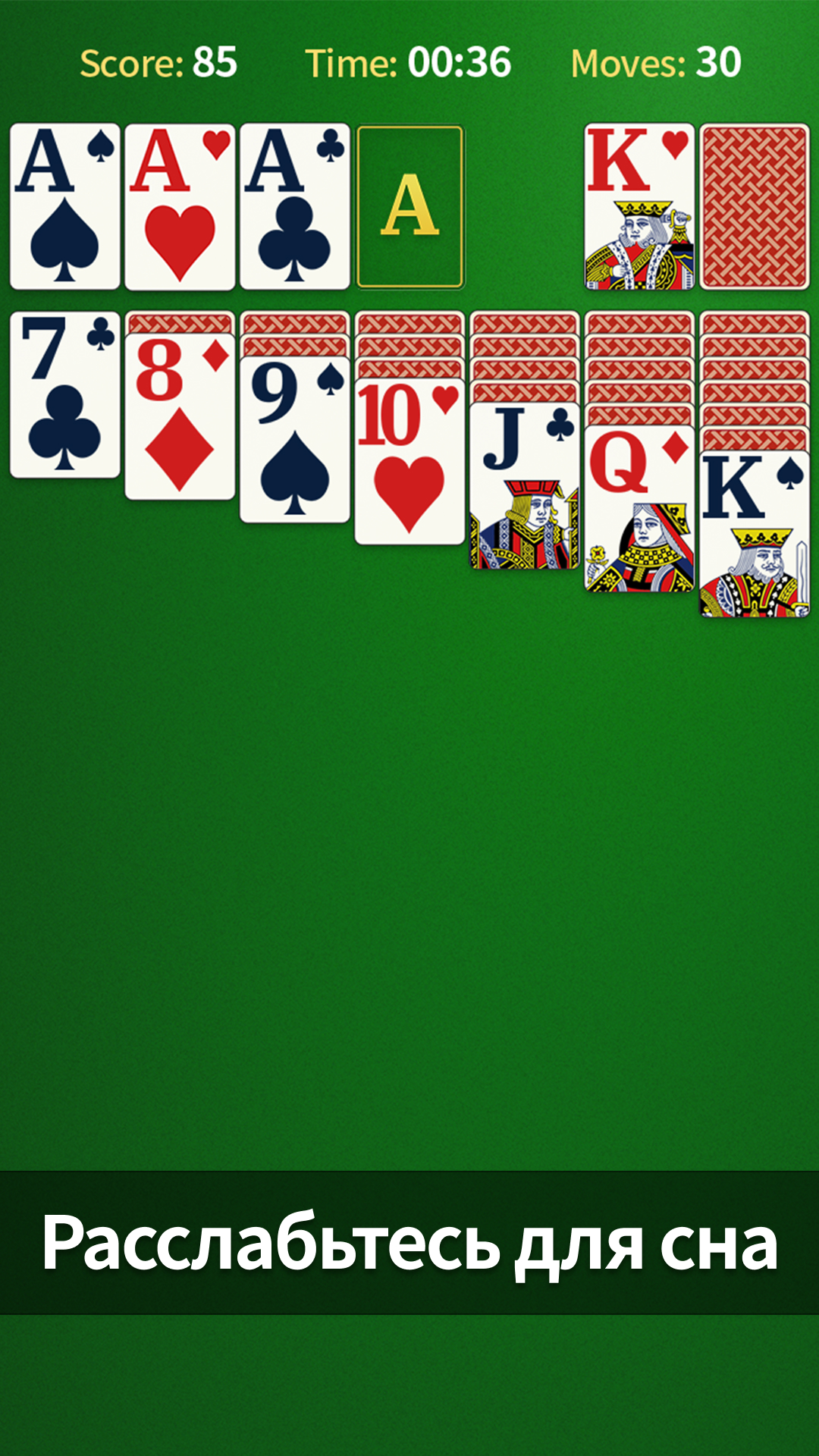Tap the face-down stock pile
The image size is (819, 1456).
coord(755,207)
